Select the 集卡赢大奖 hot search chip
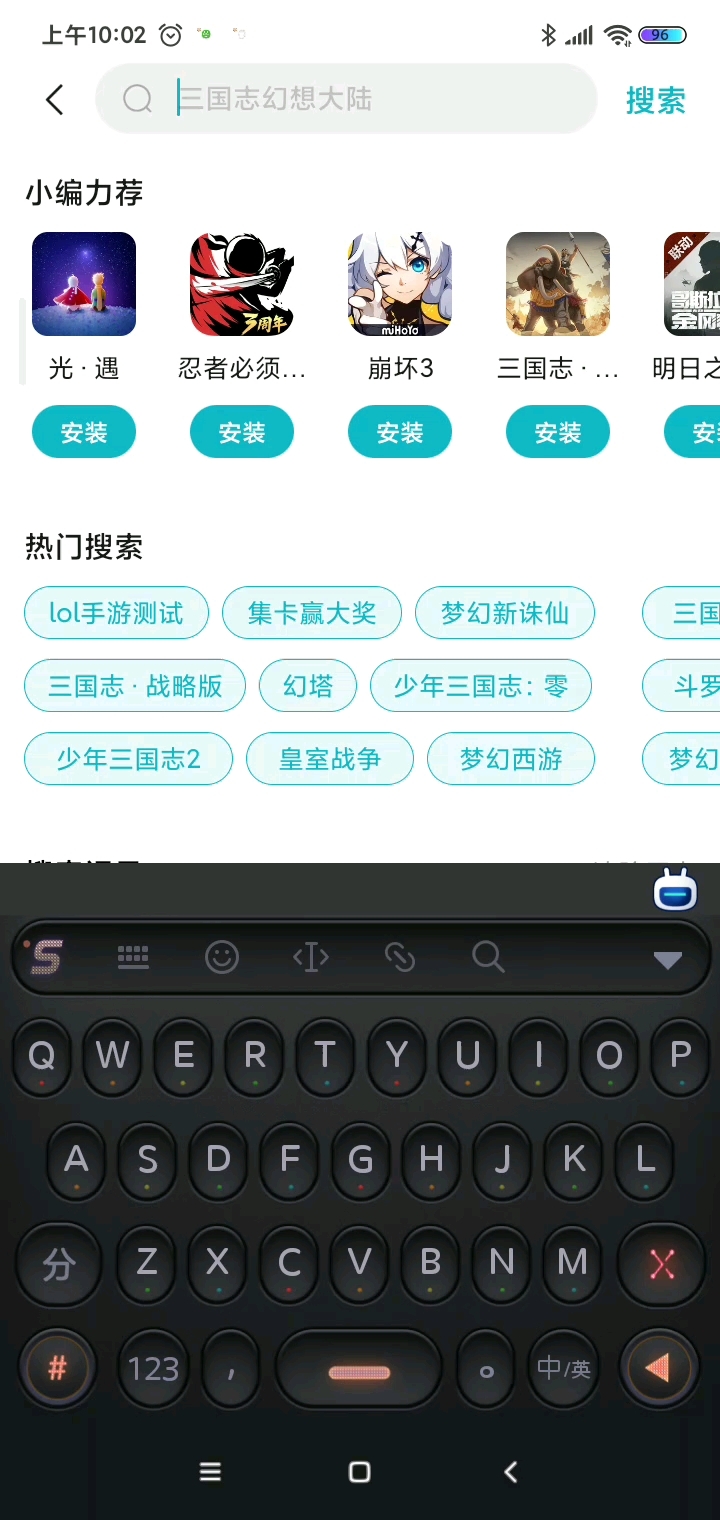Viewport: 720px width, 1520px height. click(x=312, y=612)
